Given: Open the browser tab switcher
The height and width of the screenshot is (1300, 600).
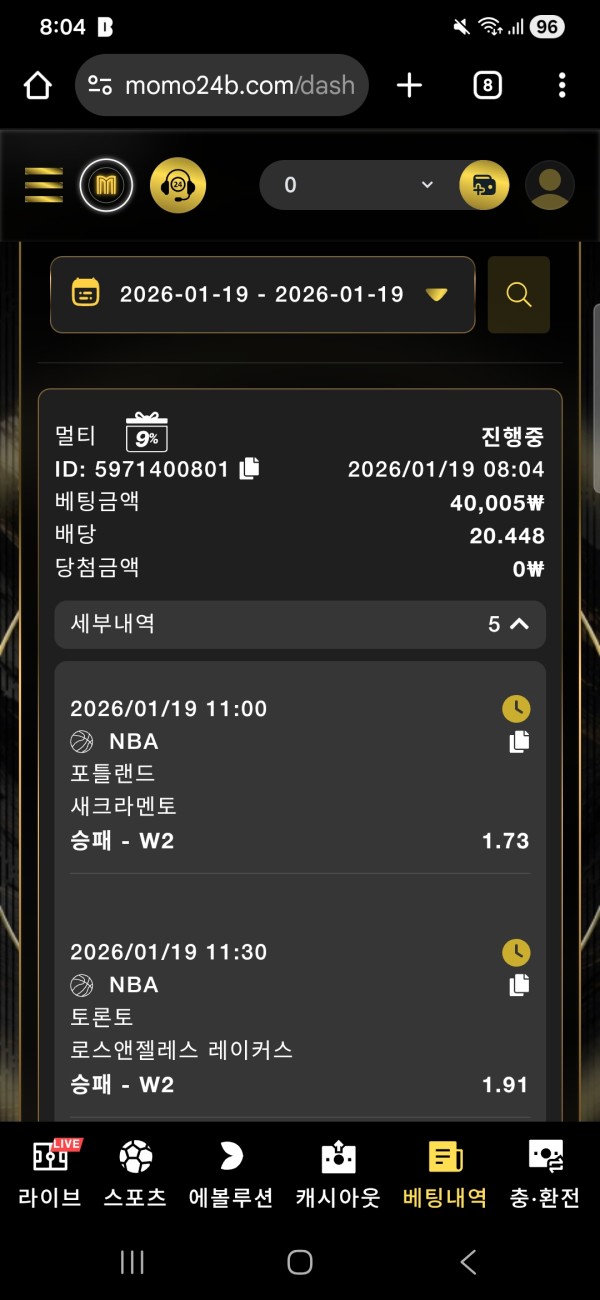Looking at the screenshot, I should (487, 85).
